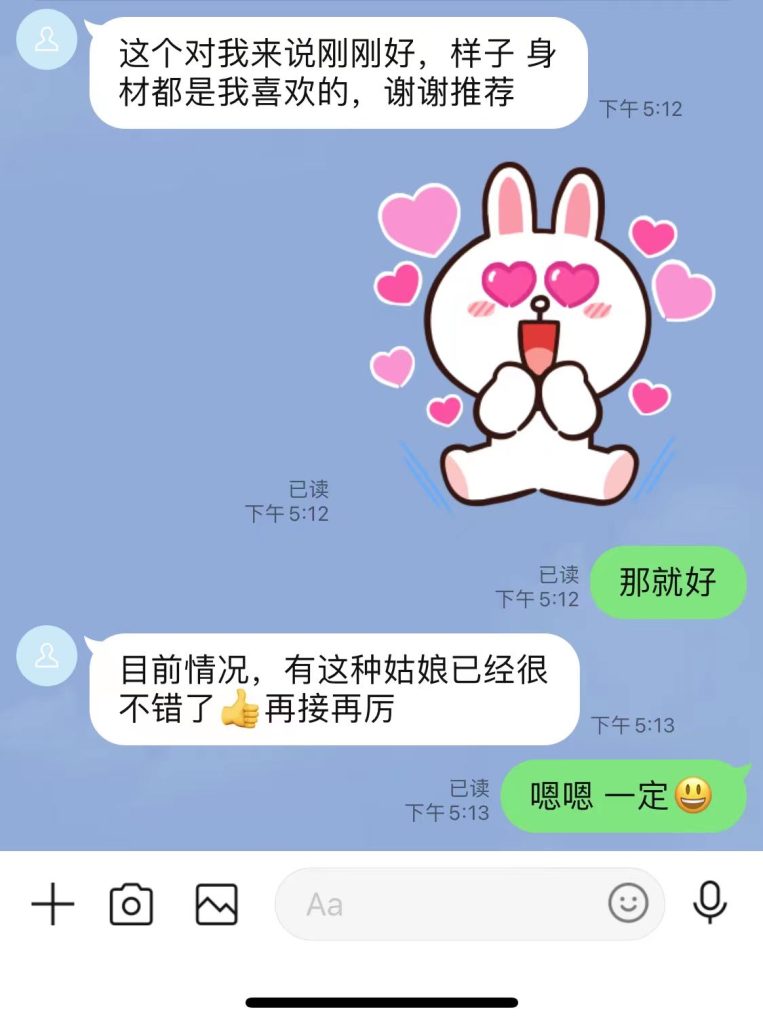763x1024 pixels.
Task: Open the photo gallery picker
Action: [x=216, y=905]
